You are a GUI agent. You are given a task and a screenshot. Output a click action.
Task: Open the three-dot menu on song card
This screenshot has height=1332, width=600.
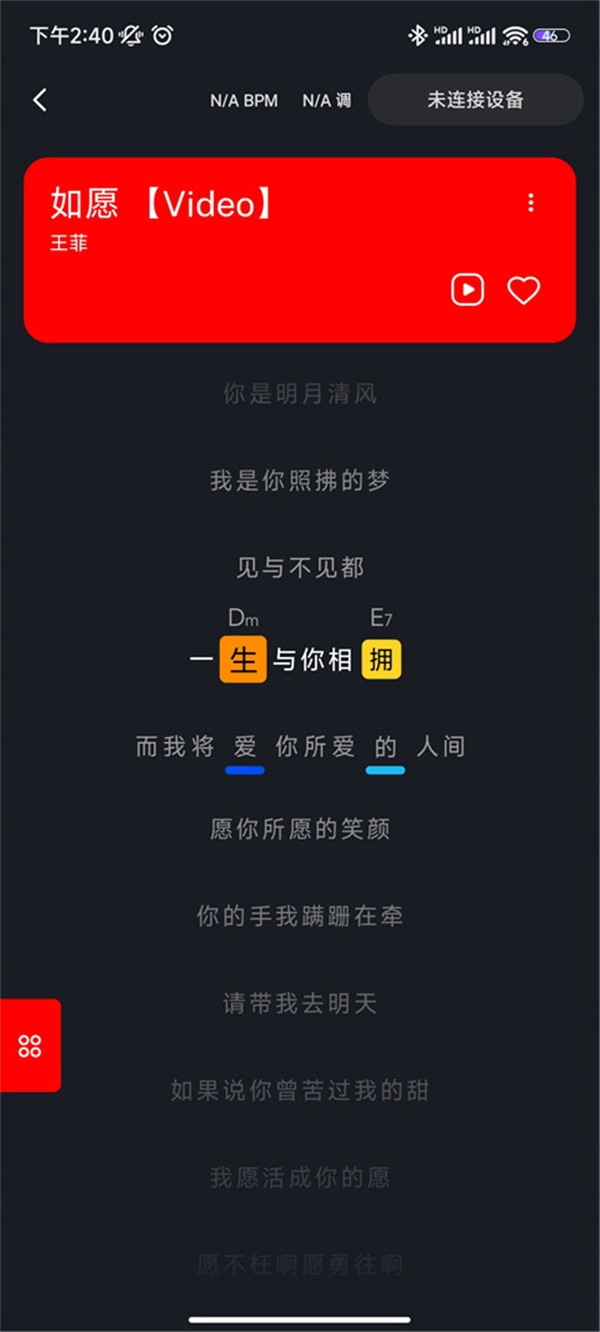coord(530,203)
